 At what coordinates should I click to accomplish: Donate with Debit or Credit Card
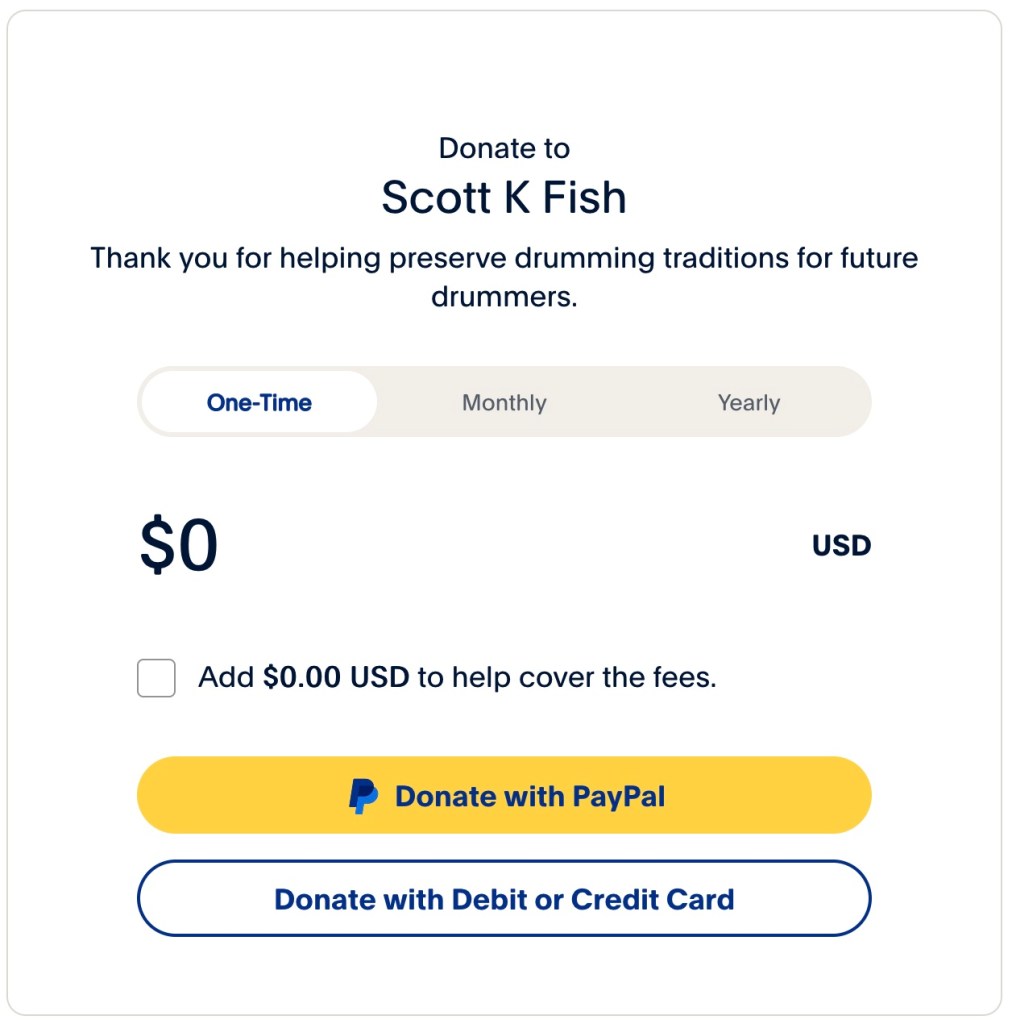coord(504,899)
